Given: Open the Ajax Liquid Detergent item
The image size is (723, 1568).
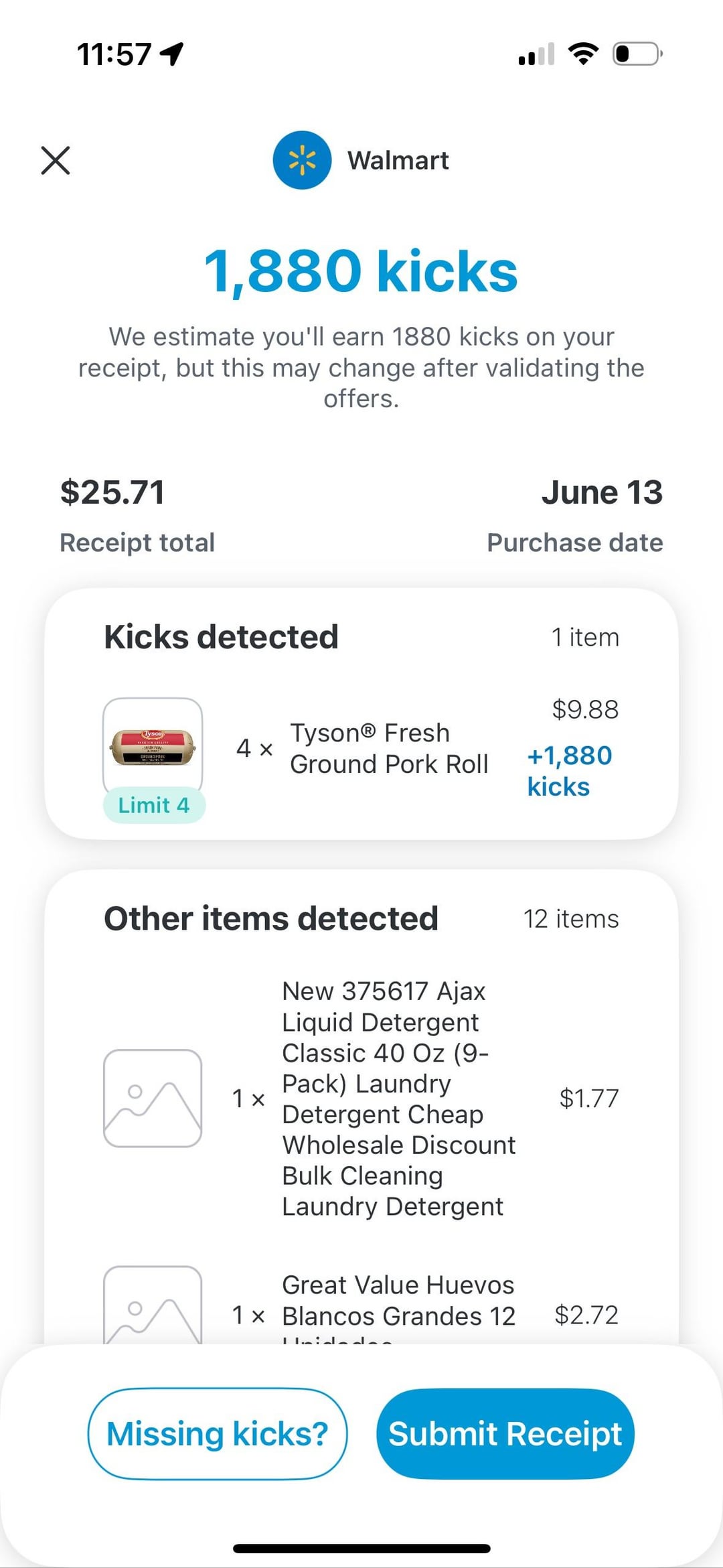Looking at the screenshot, I should click(361, 1098).
